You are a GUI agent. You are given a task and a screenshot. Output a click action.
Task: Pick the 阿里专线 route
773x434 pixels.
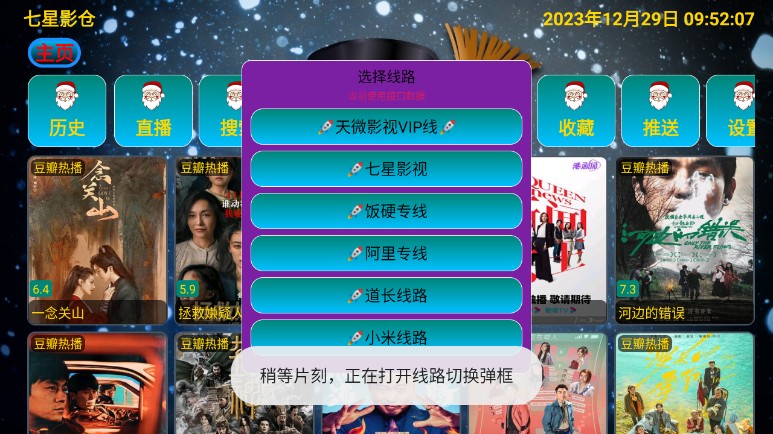pos(386,253)
